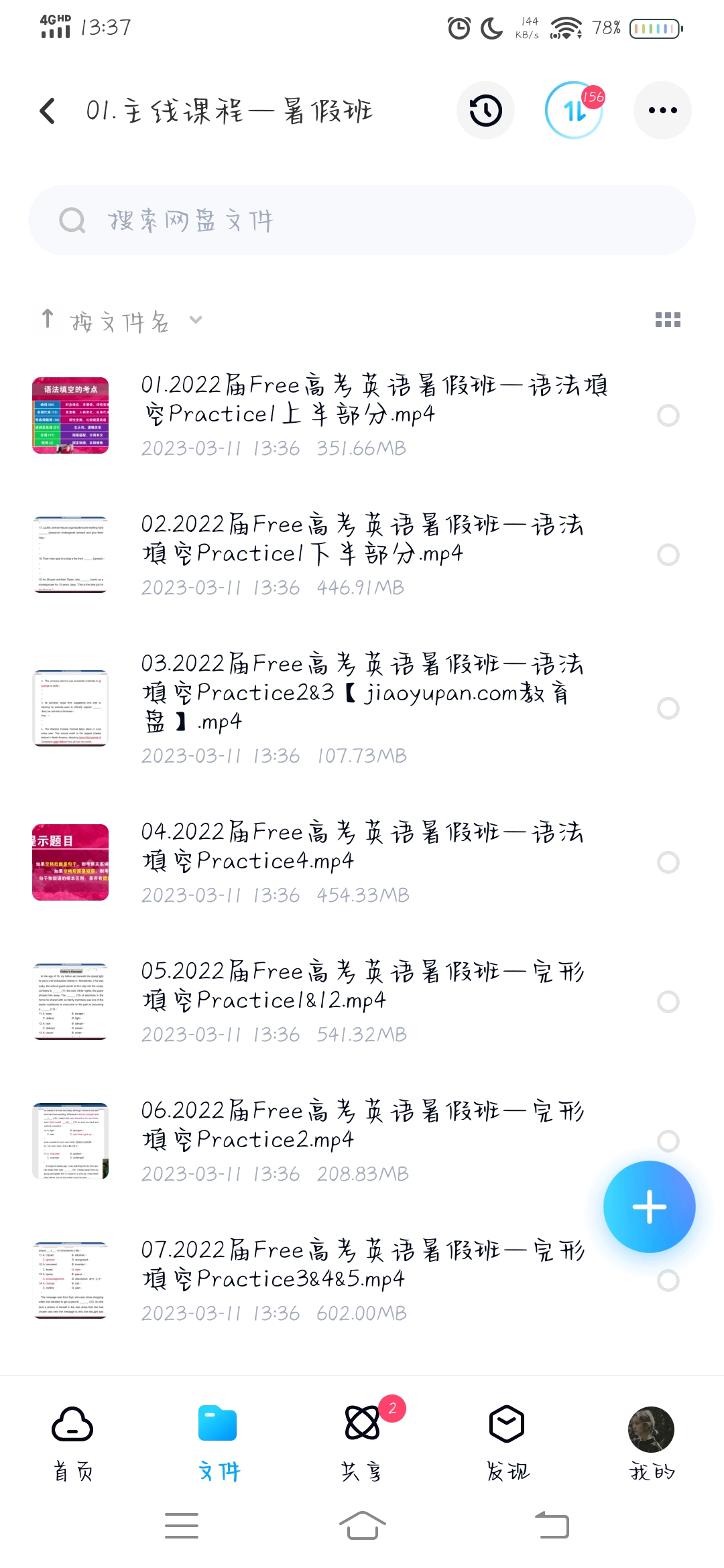Open video 06 完形填空Practice2
The height and width of the screenshot is (1568, 724).
pyautogui.click(x=362, y=1125)
